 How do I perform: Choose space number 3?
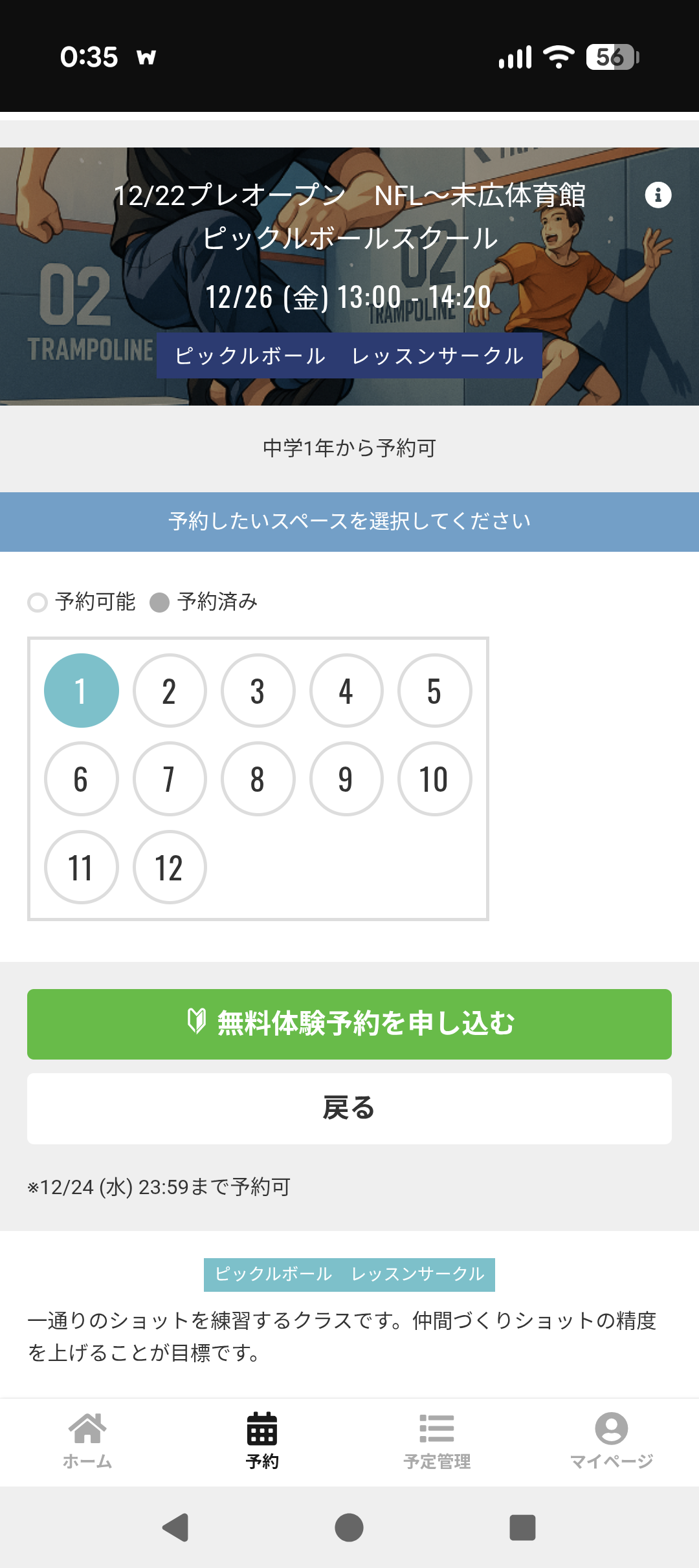click(x=258, y=691)
